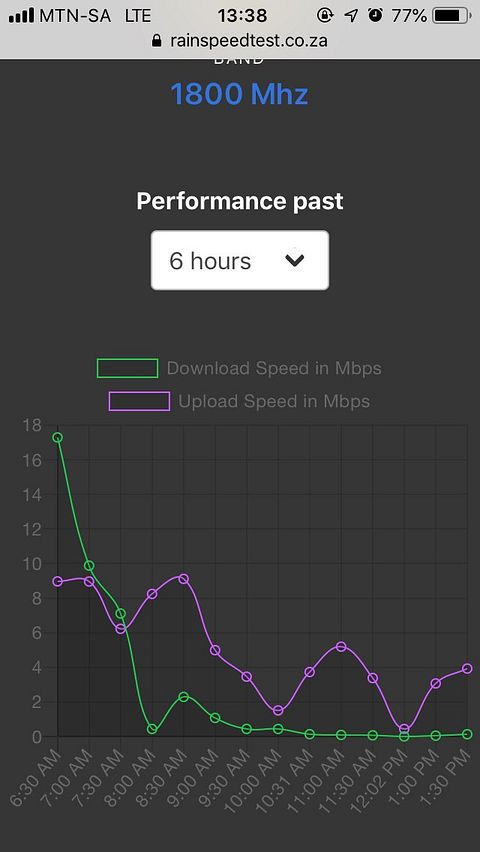Open the 6 hours performance dropdown

point(240,260)
